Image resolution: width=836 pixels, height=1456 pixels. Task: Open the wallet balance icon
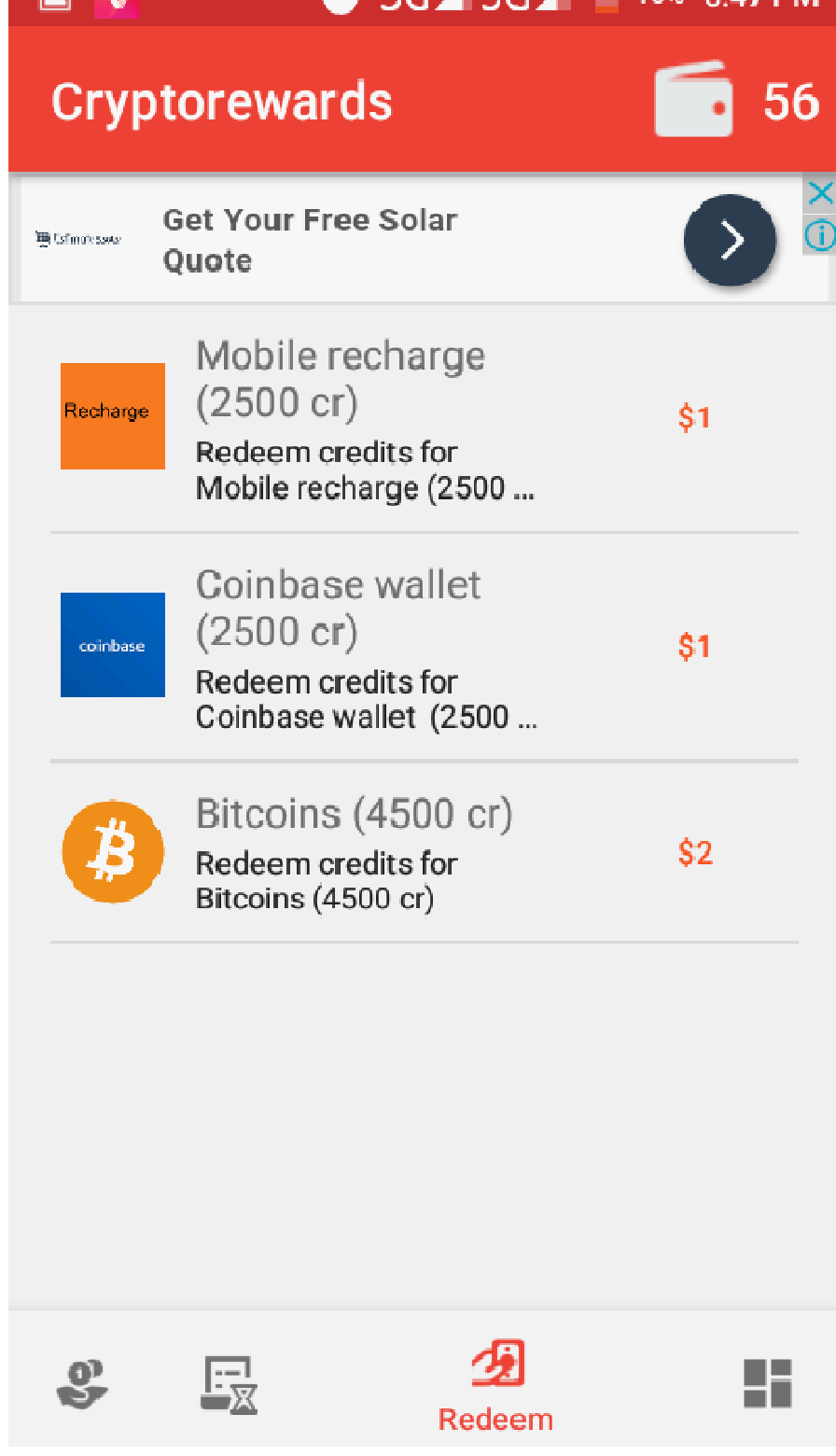[693, 101]
